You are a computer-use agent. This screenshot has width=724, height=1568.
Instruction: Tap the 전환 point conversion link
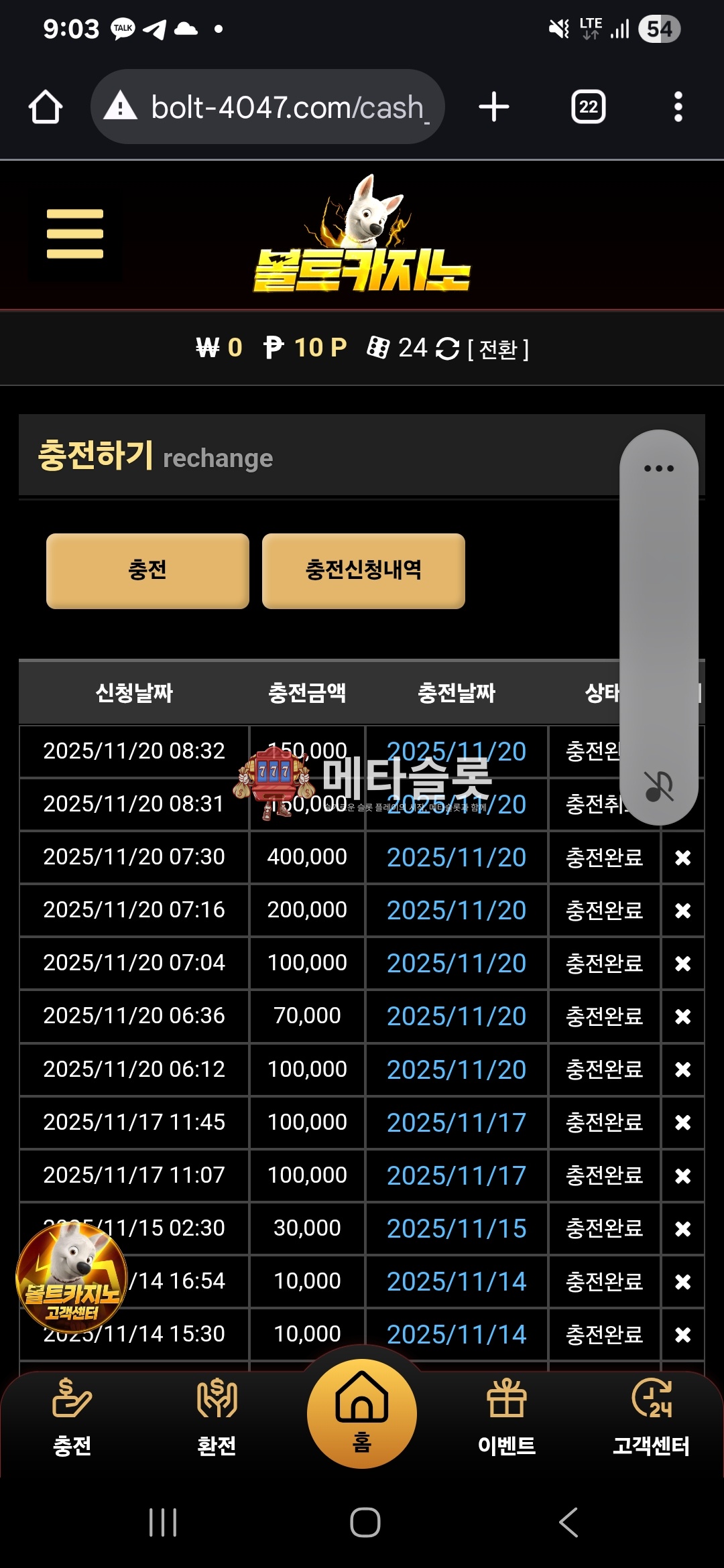pyautogui.click(x=497, y=349)
